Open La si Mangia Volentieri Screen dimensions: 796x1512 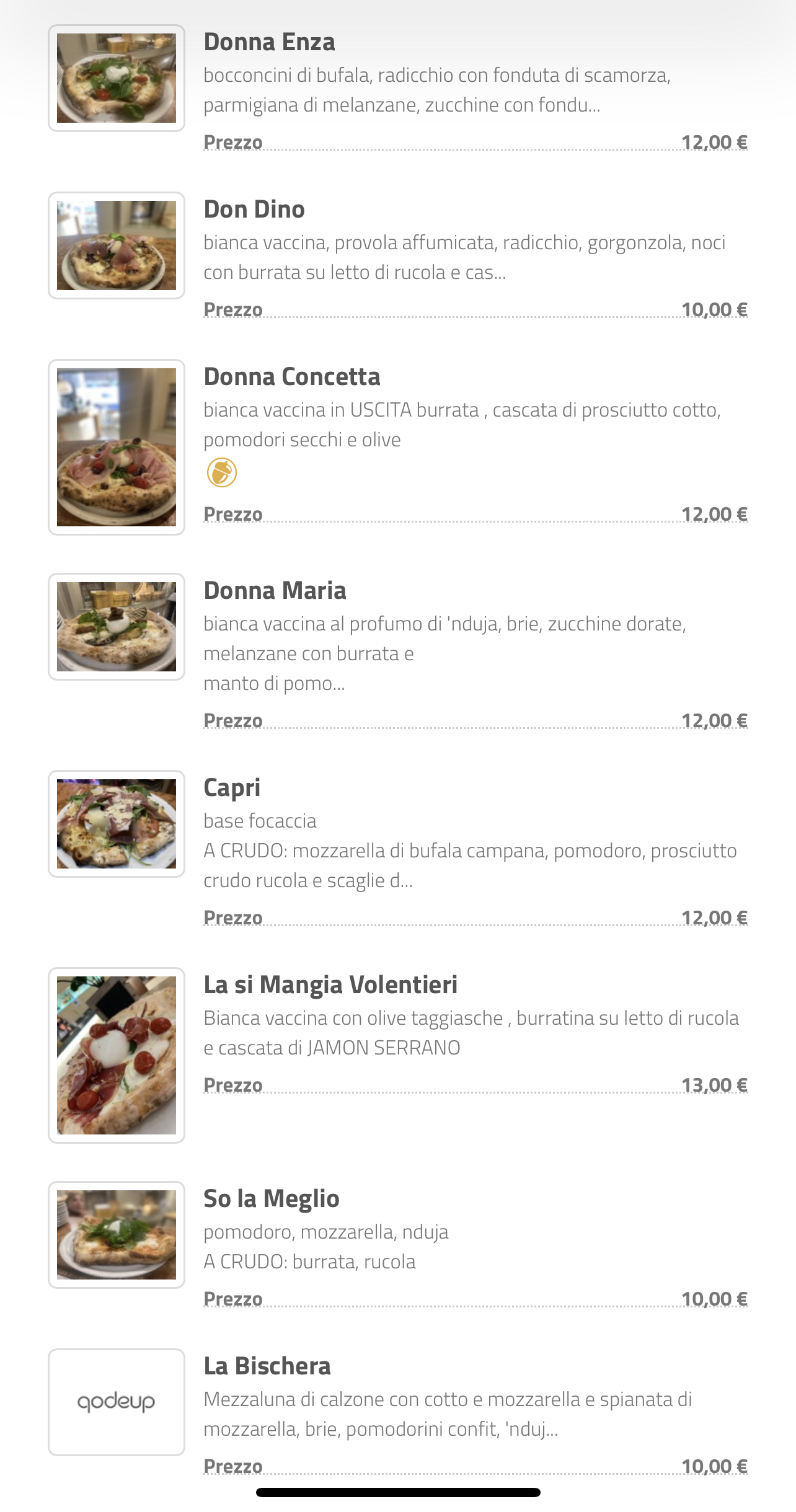[x=330, y=985]
